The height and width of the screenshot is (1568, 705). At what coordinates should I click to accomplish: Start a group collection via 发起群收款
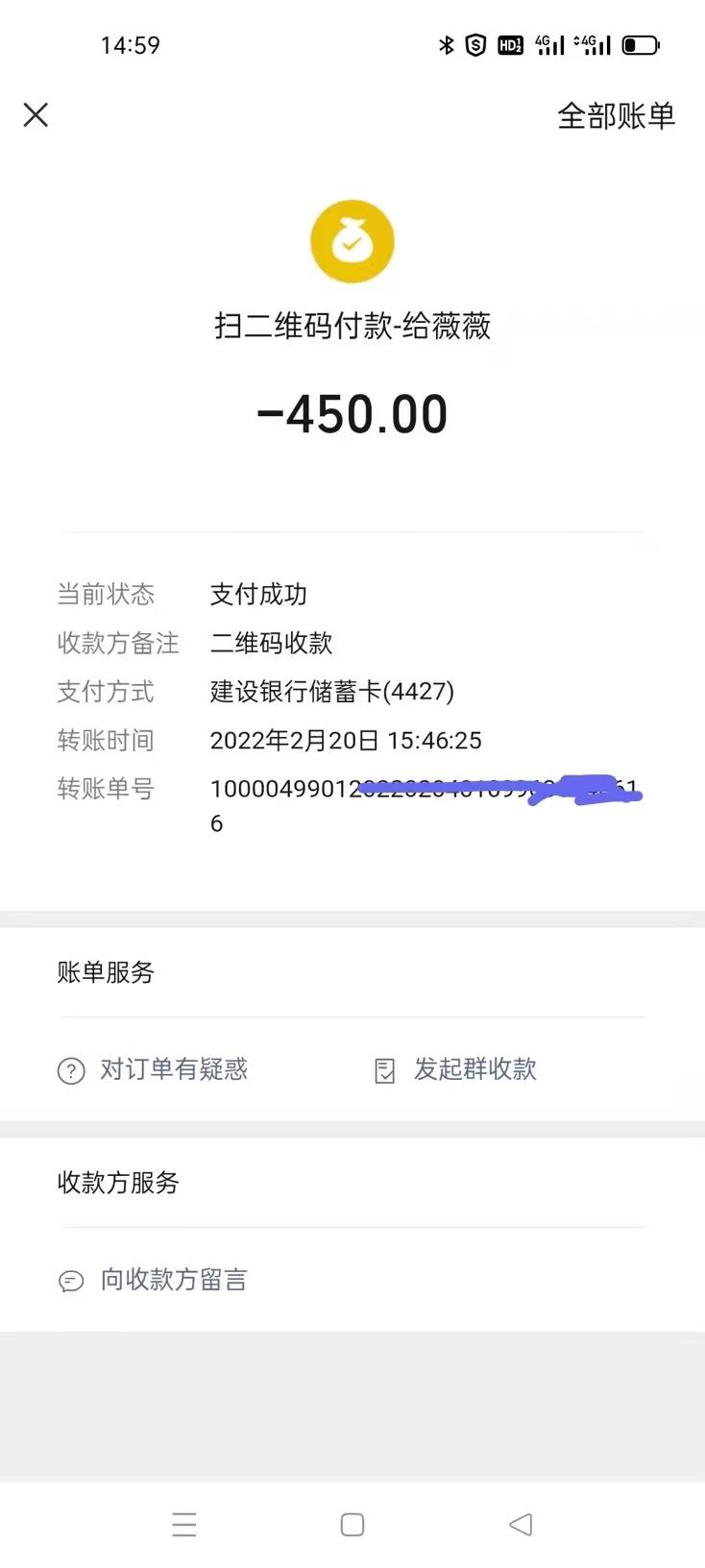coord(455,1069)
